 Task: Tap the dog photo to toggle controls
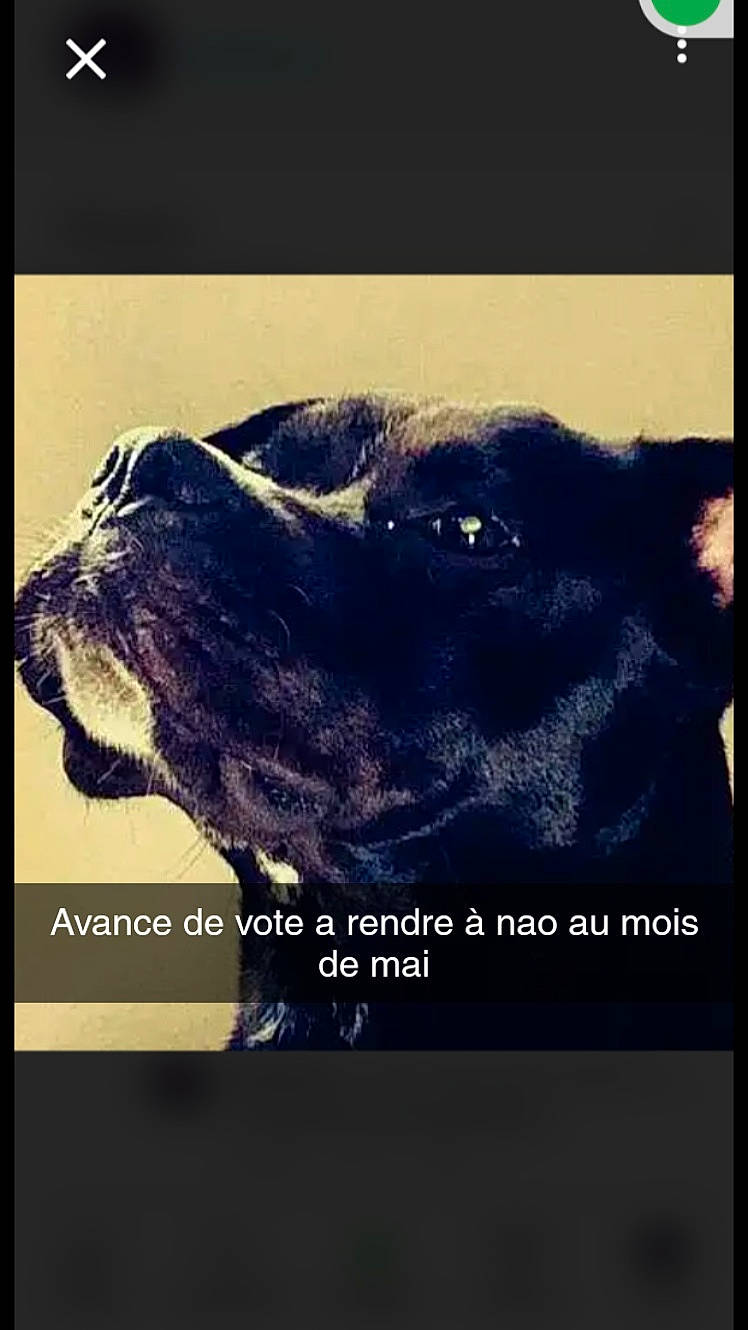click(x=374, y=600)
